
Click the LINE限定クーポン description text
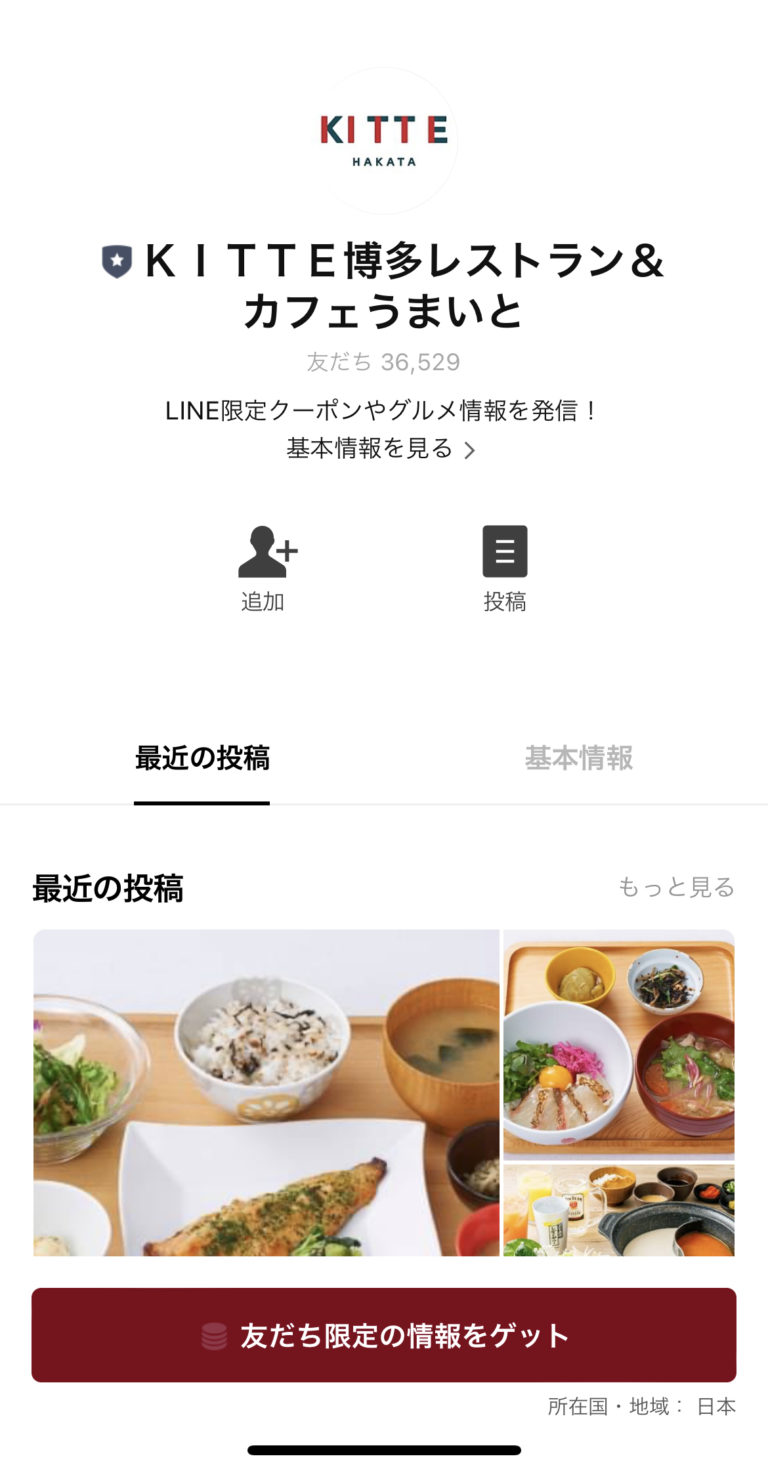pyautogui.click(x=384, y=410)
